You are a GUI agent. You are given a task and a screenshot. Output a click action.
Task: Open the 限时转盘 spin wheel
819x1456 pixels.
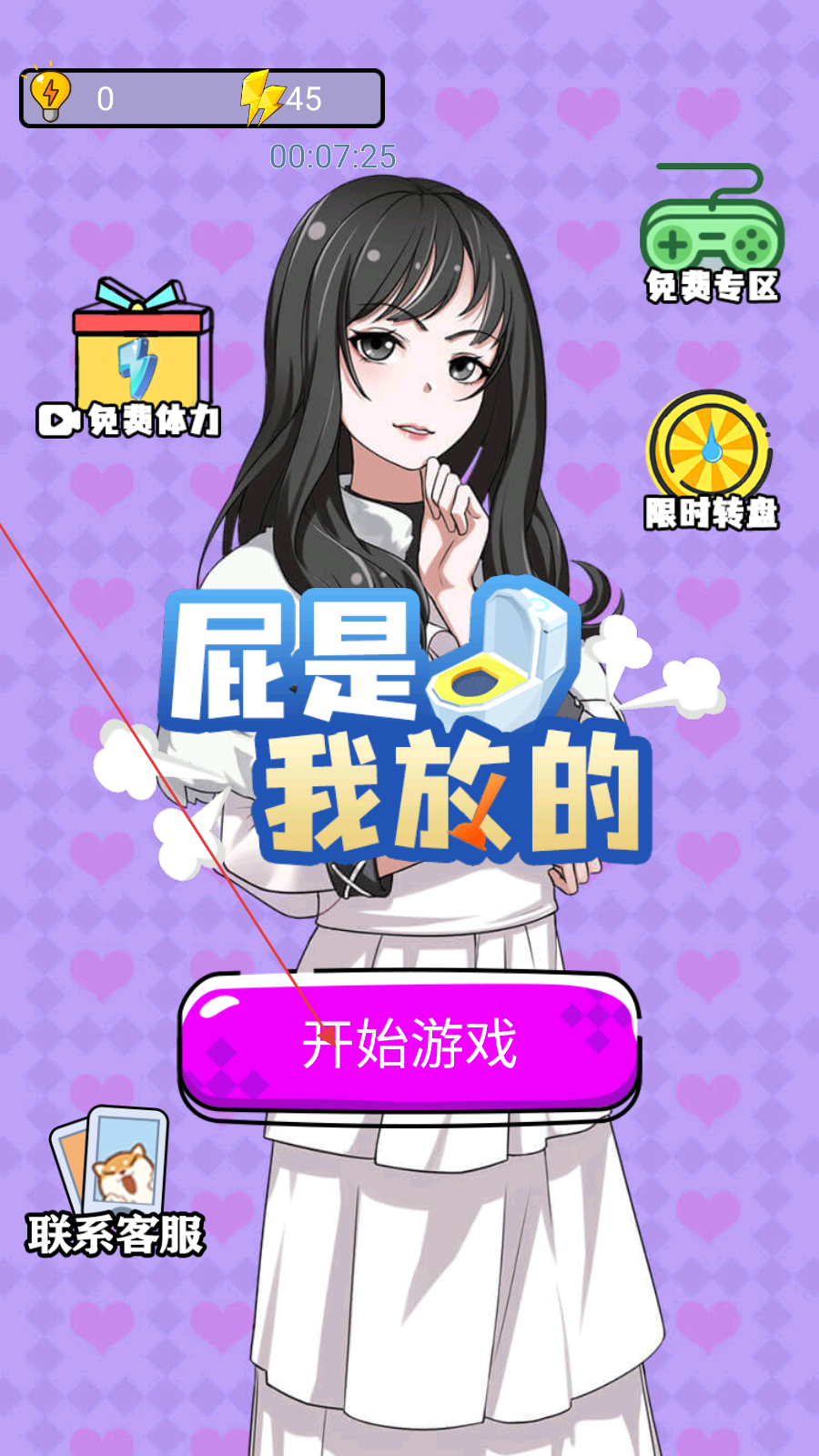click(x=711, y=461)
